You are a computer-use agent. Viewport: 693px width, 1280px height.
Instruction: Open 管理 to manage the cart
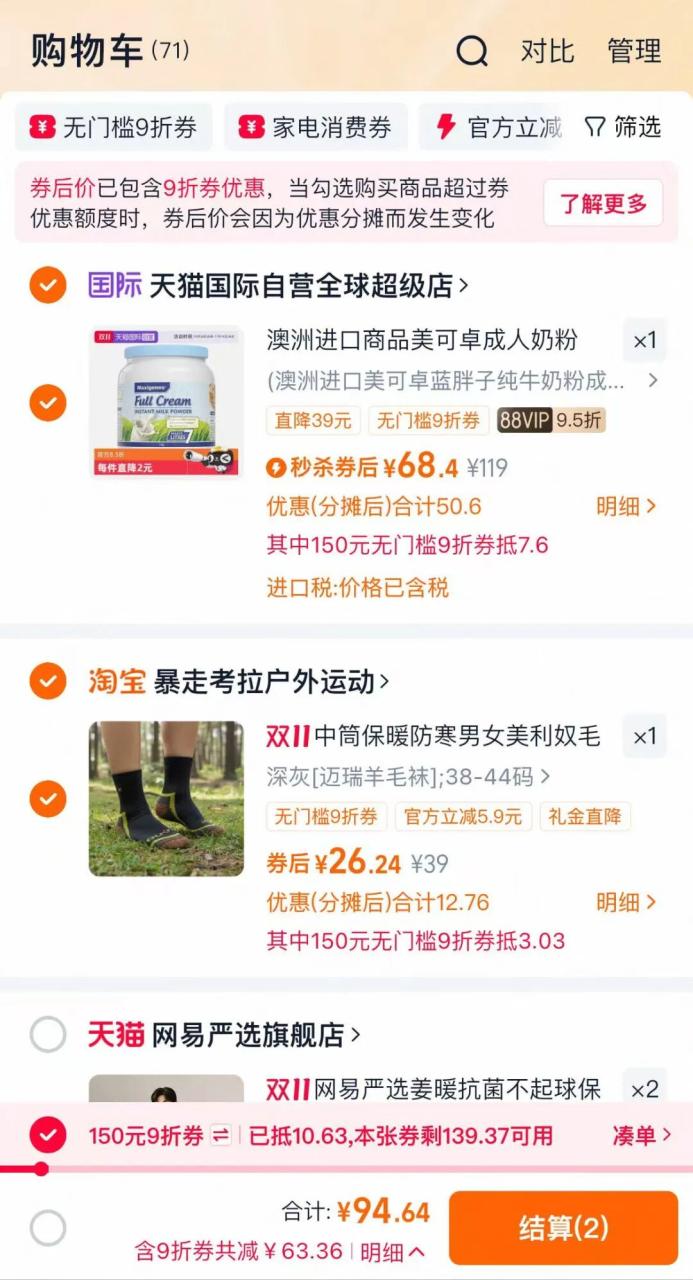pos(634,50)
